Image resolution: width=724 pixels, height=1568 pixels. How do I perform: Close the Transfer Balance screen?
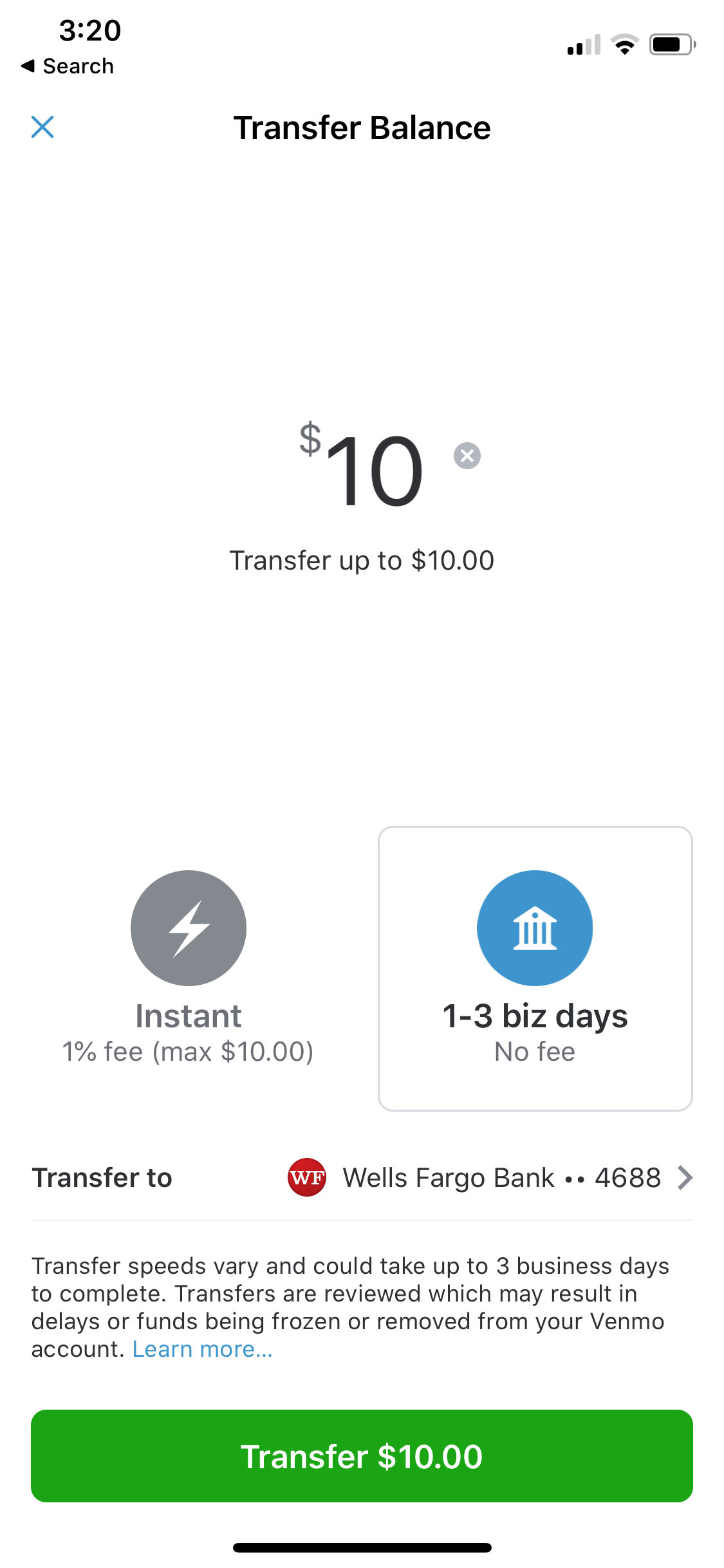coord(42,127)
